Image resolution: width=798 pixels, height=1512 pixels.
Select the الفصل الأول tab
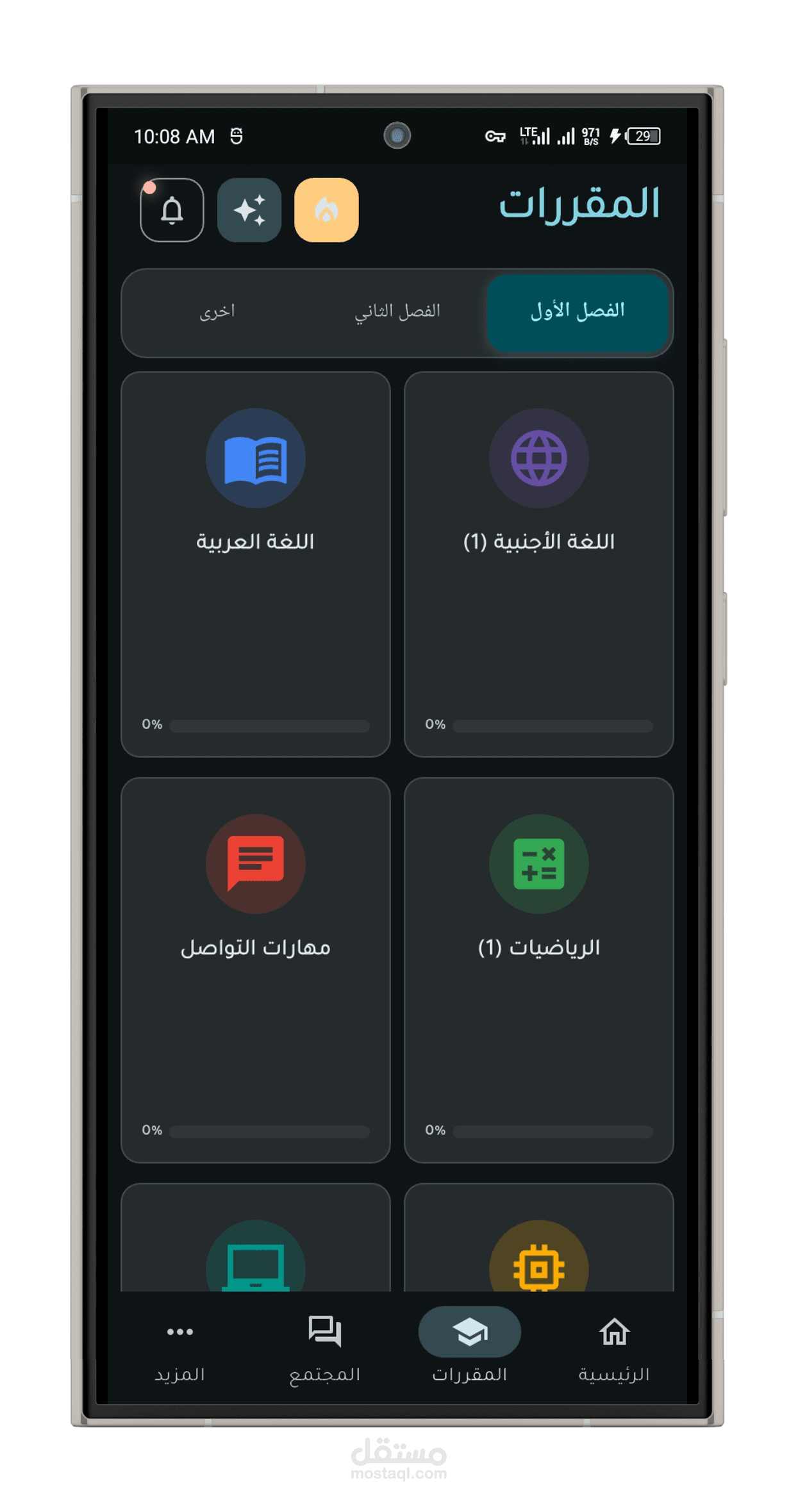click(x=578, y=312)
